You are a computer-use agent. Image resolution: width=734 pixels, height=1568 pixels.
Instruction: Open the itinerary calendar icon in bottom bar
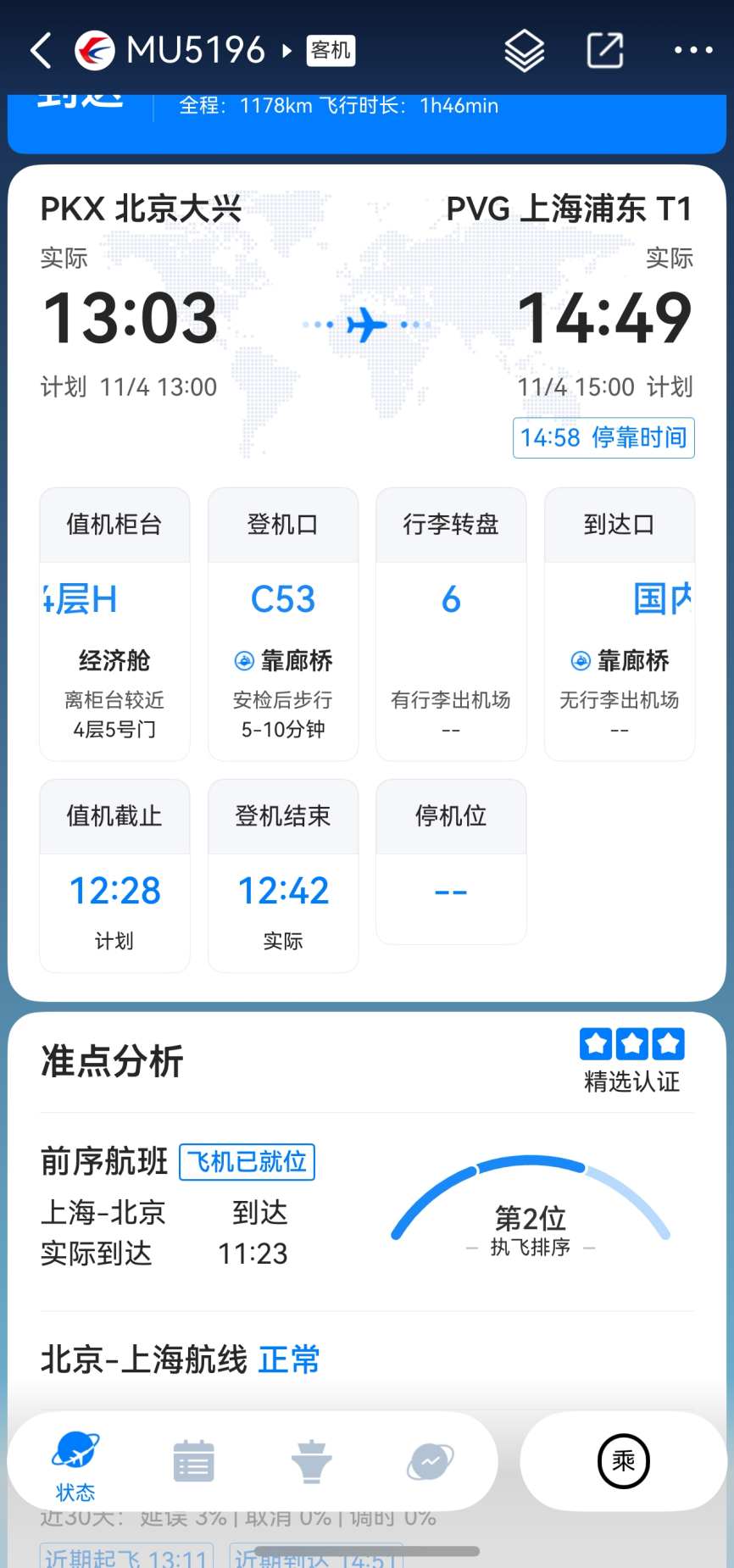coord(193,1458)
